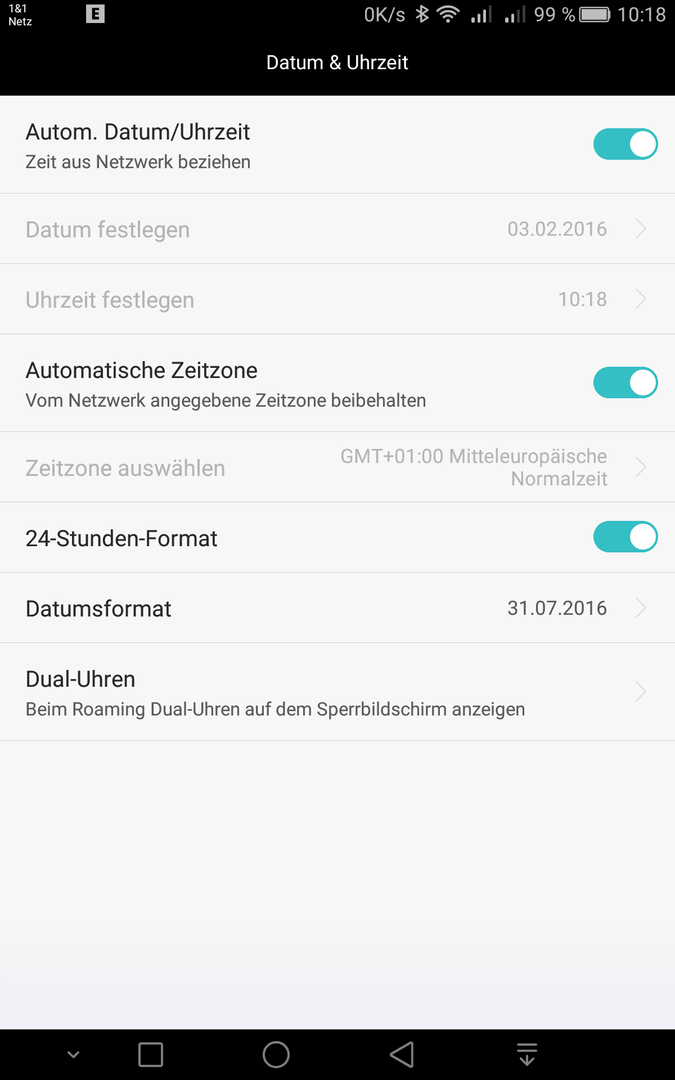Go back with the navigation bar arrow

(402, 1054)
